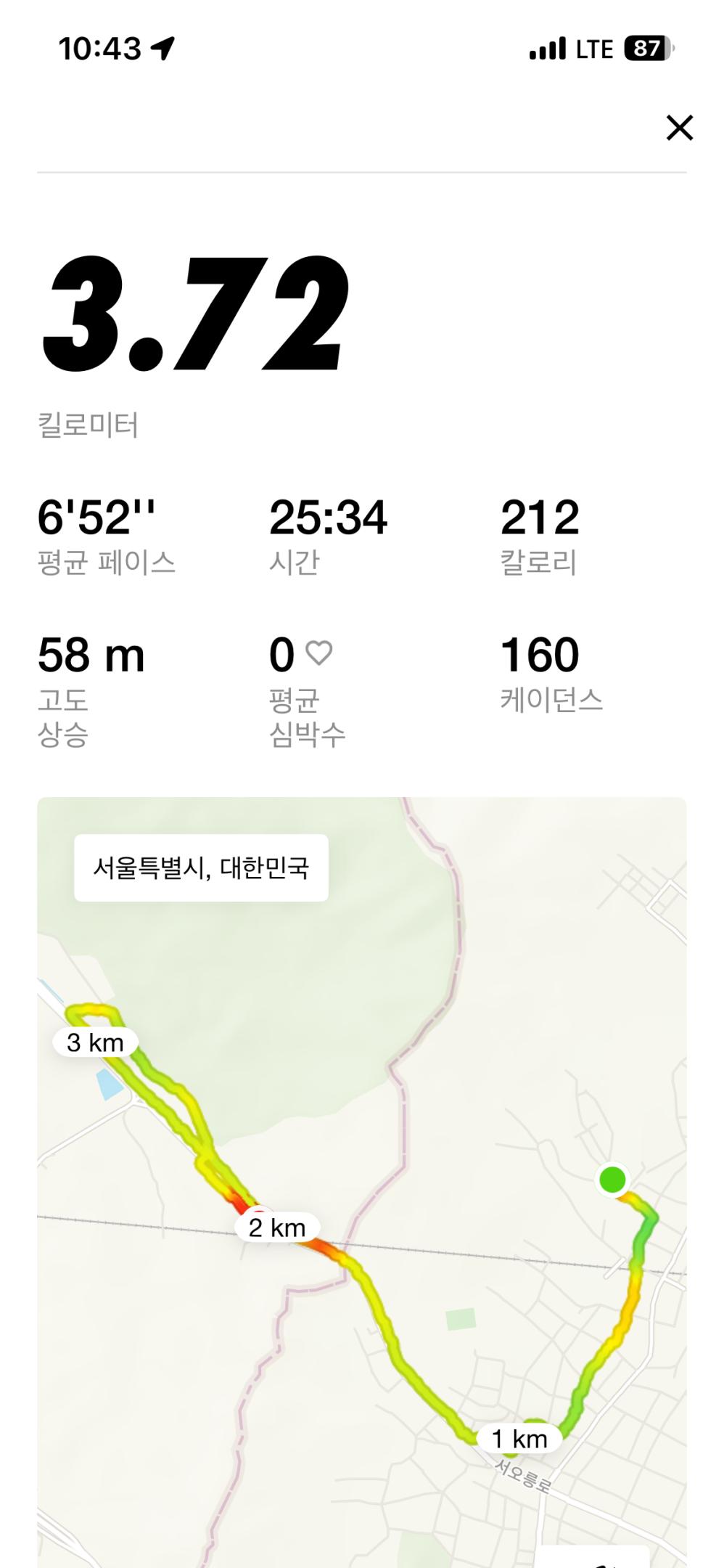Tap the cellular signal strength bars
Screen dimensions: 724x1568
tap(546, 48)
